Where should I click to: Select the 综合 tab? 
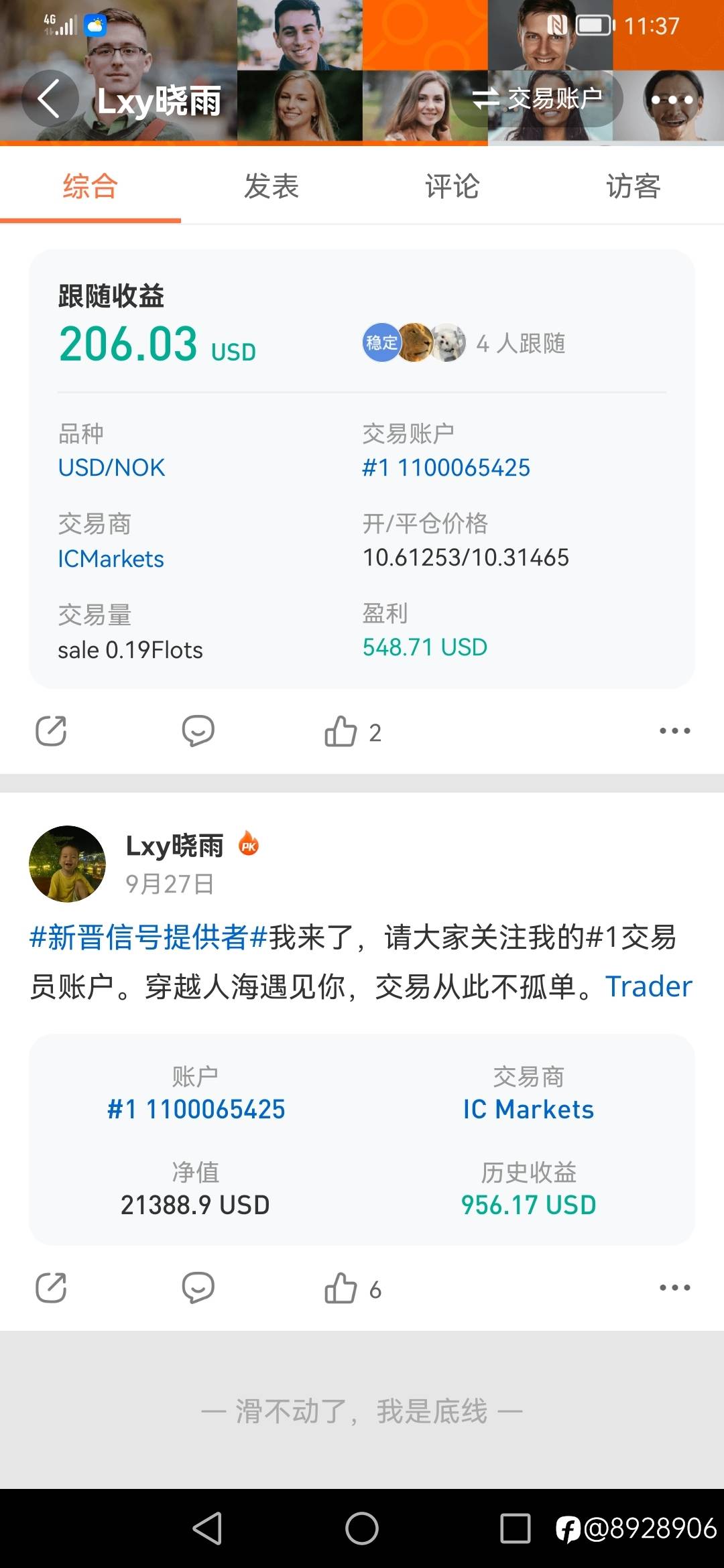(x=90, y=186)
